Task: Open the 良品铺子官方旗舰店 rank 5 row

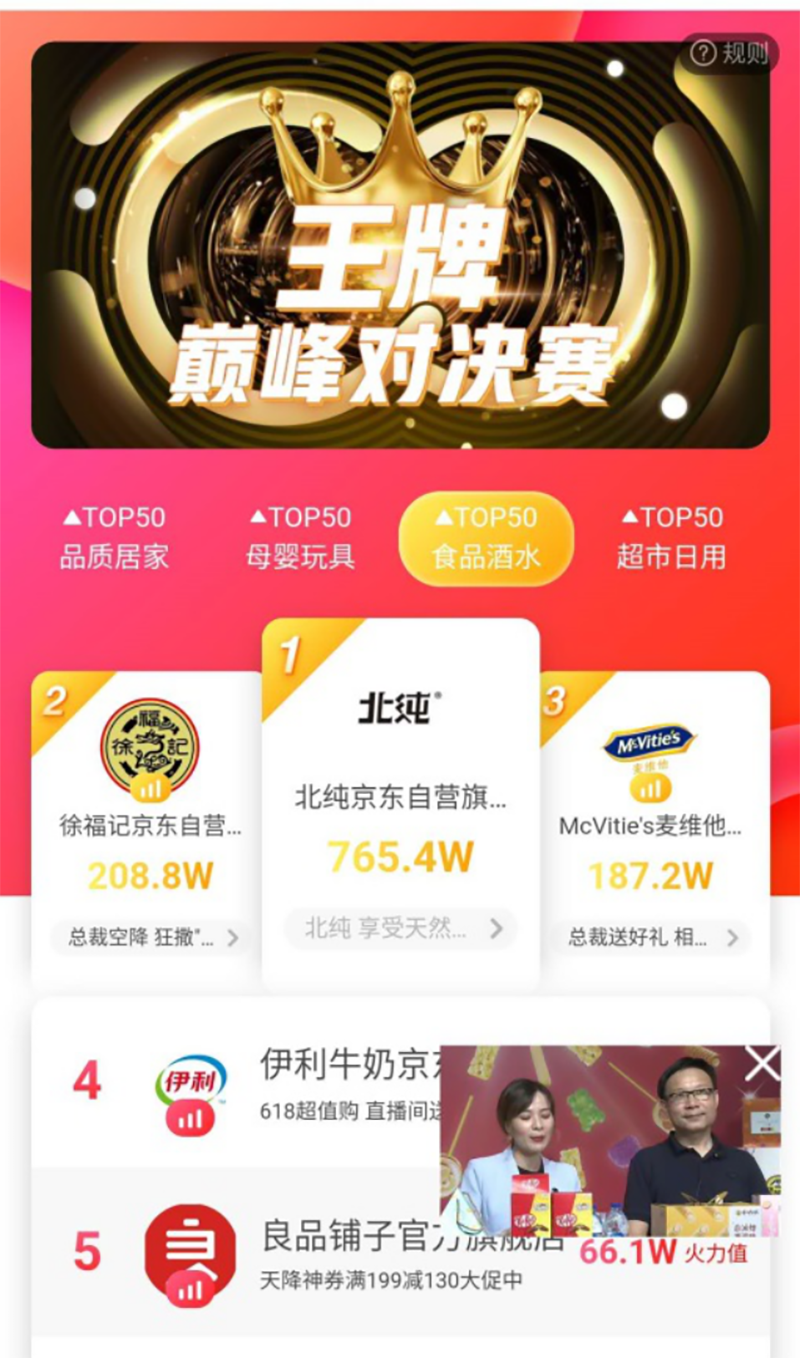Action: 401,1252
